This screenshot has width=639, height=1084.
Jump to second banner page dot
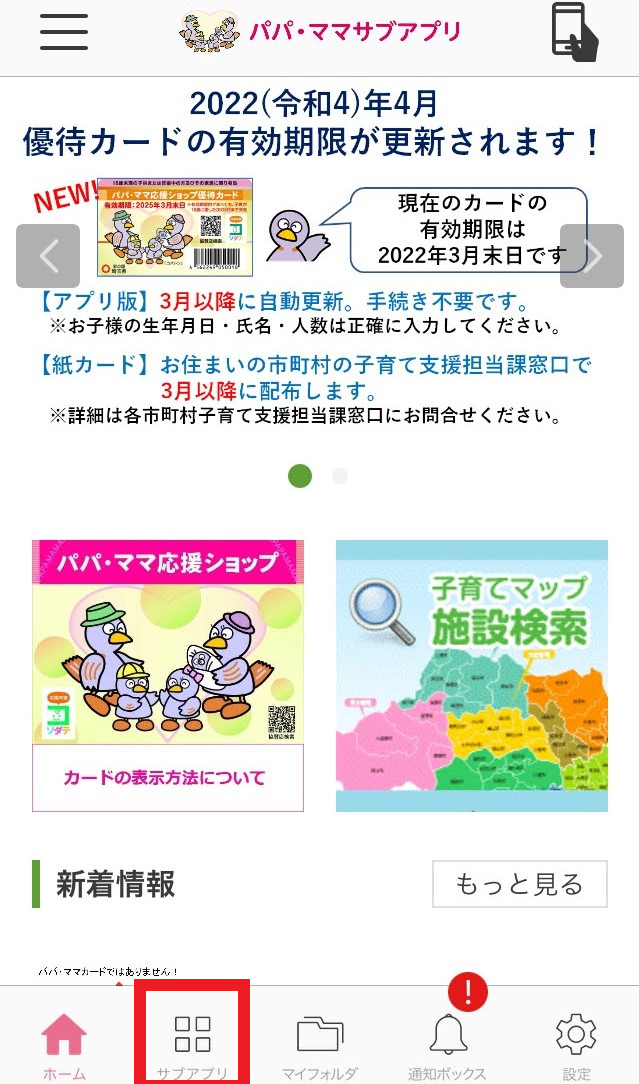click(x=340, y=476)
